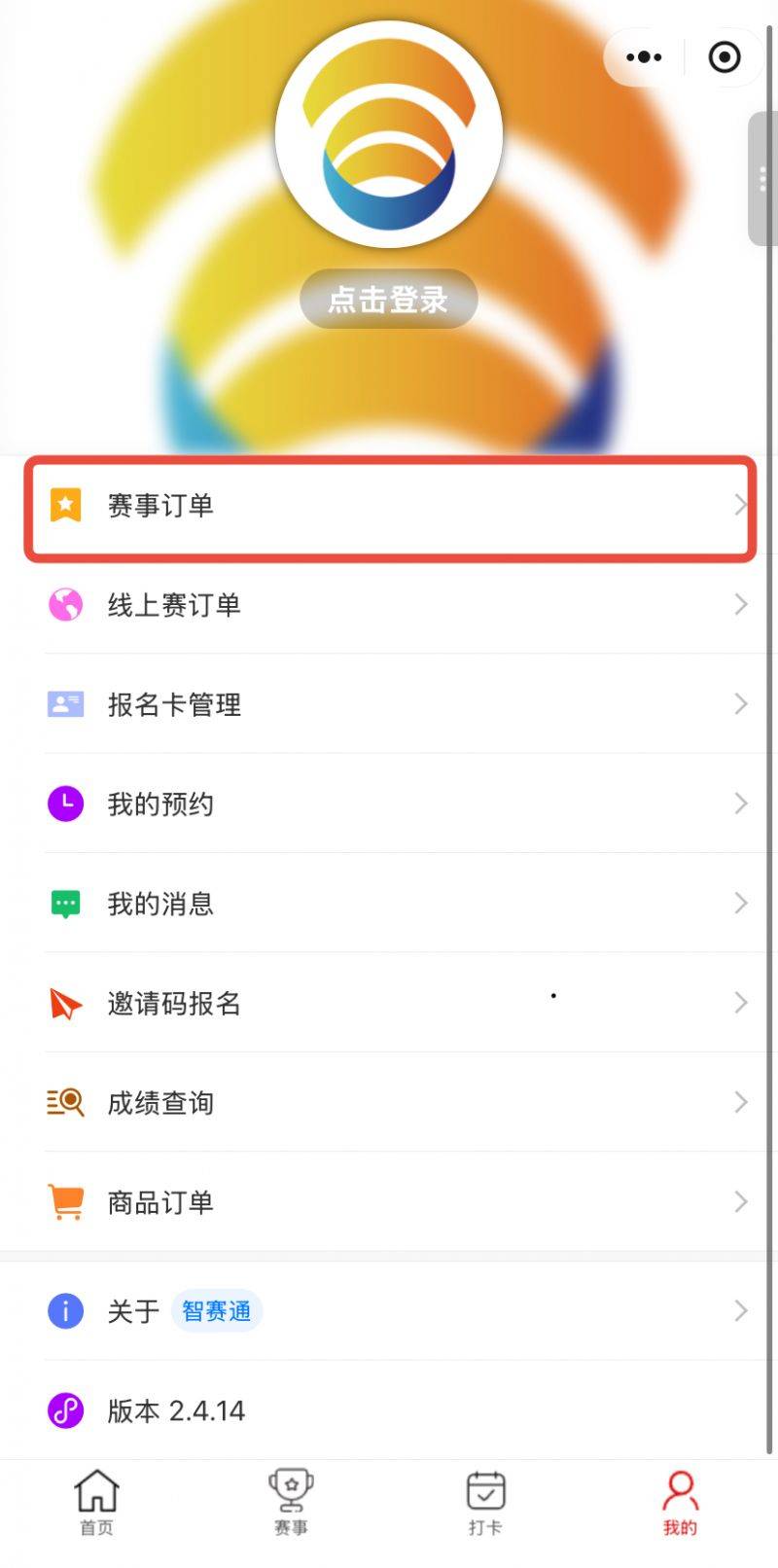778x1568 pixels.
Task: Open the 赛事 trophy tab
Action: (291, 1501)
